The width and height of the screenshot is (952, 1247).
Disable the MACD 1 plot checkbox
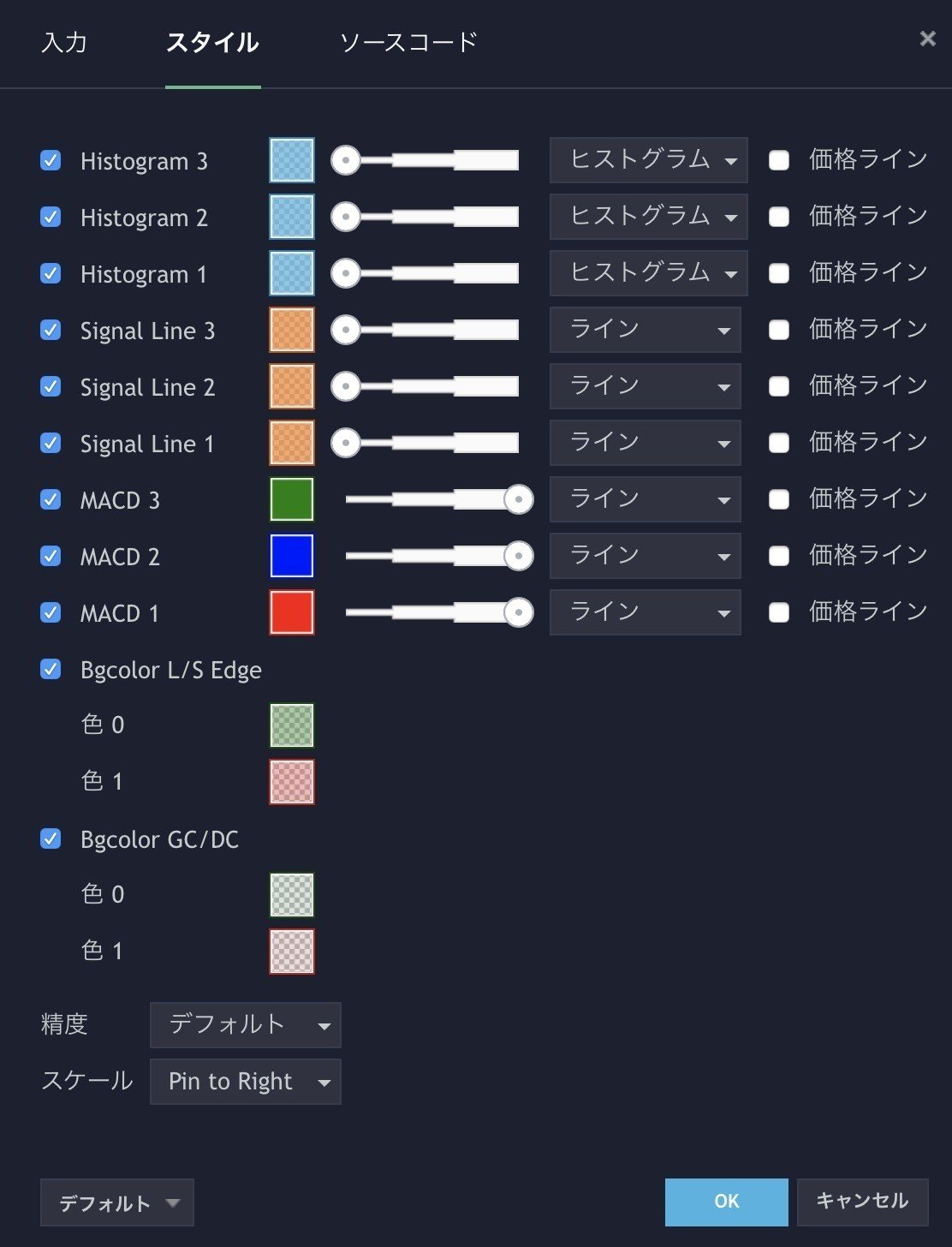pyautogui.click(x=49, y=612)
